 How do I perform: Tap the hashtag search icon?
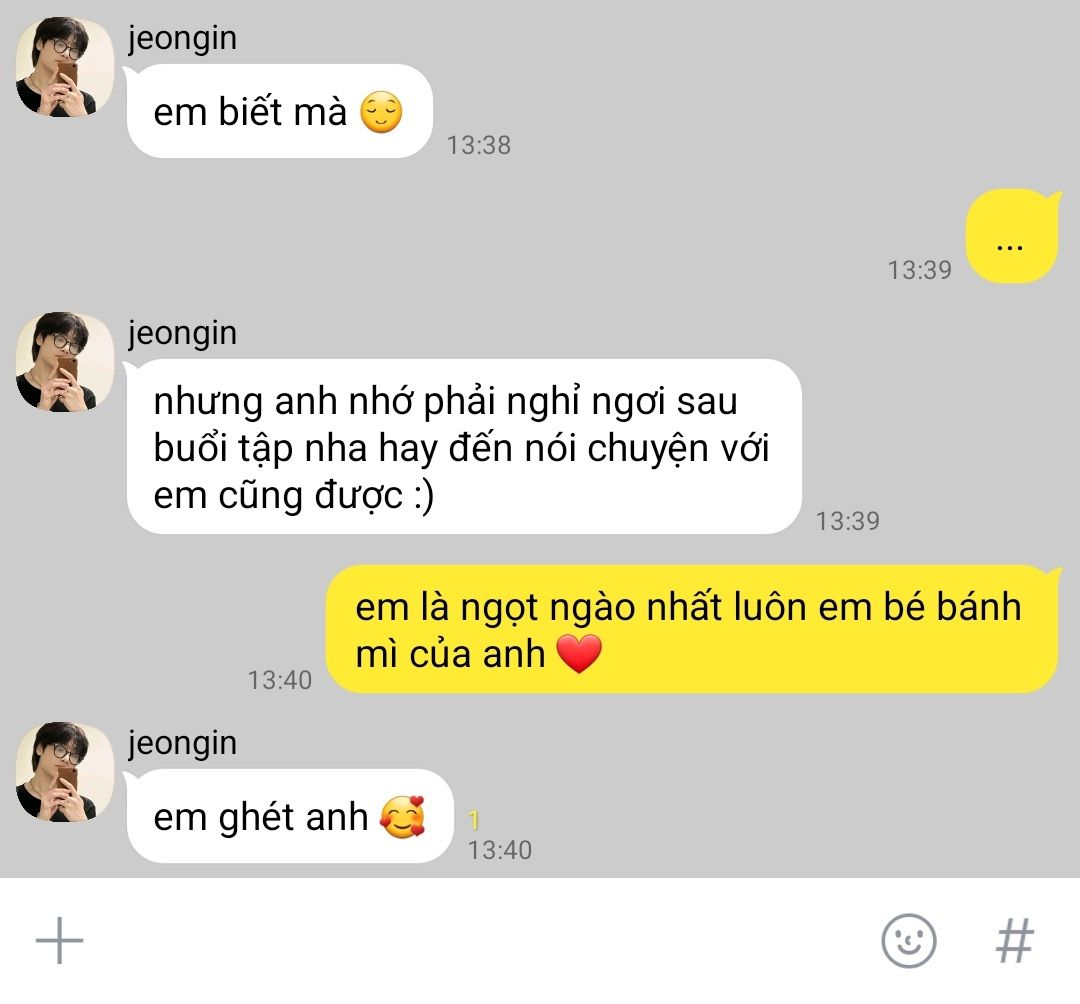coord(1014,941)
